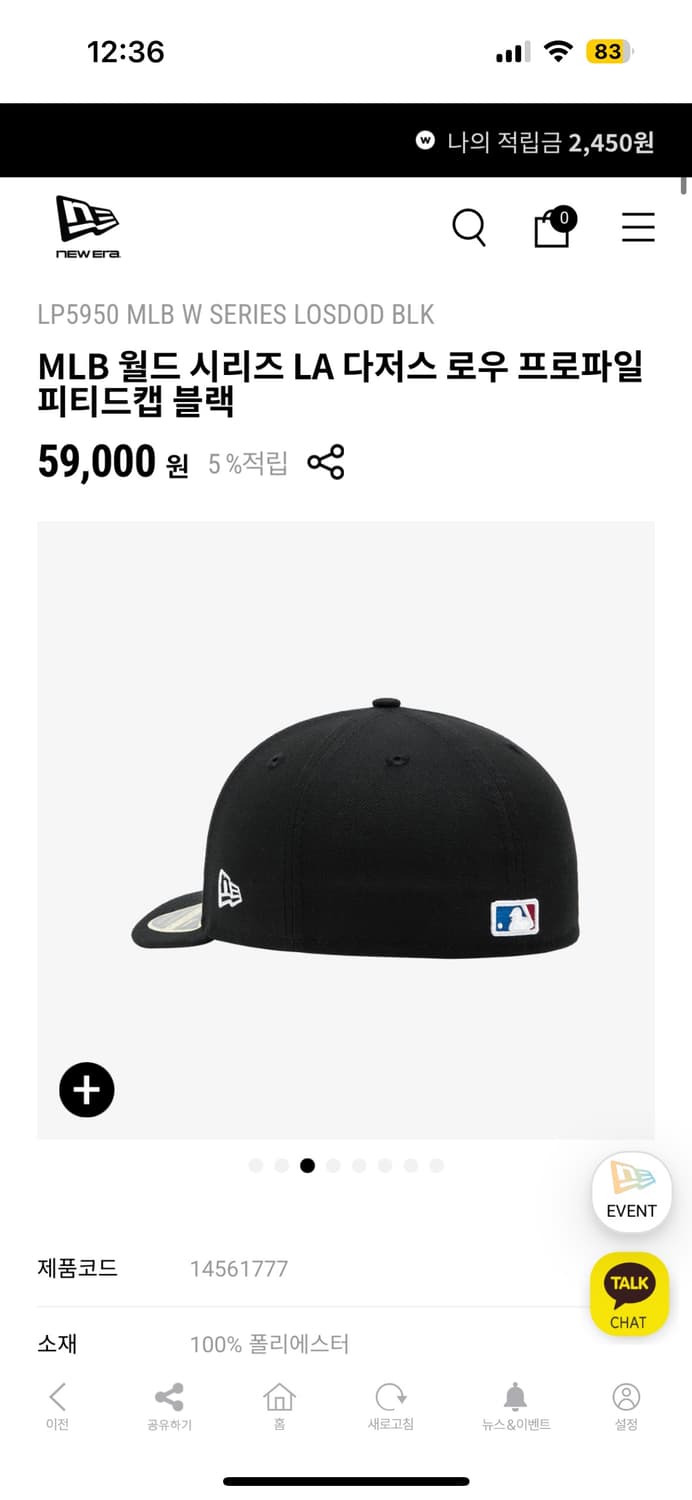Open the EVENT floating button
Viewport: 692px width, 1500px height.
pyautogui.click(x=632, y=1192)
